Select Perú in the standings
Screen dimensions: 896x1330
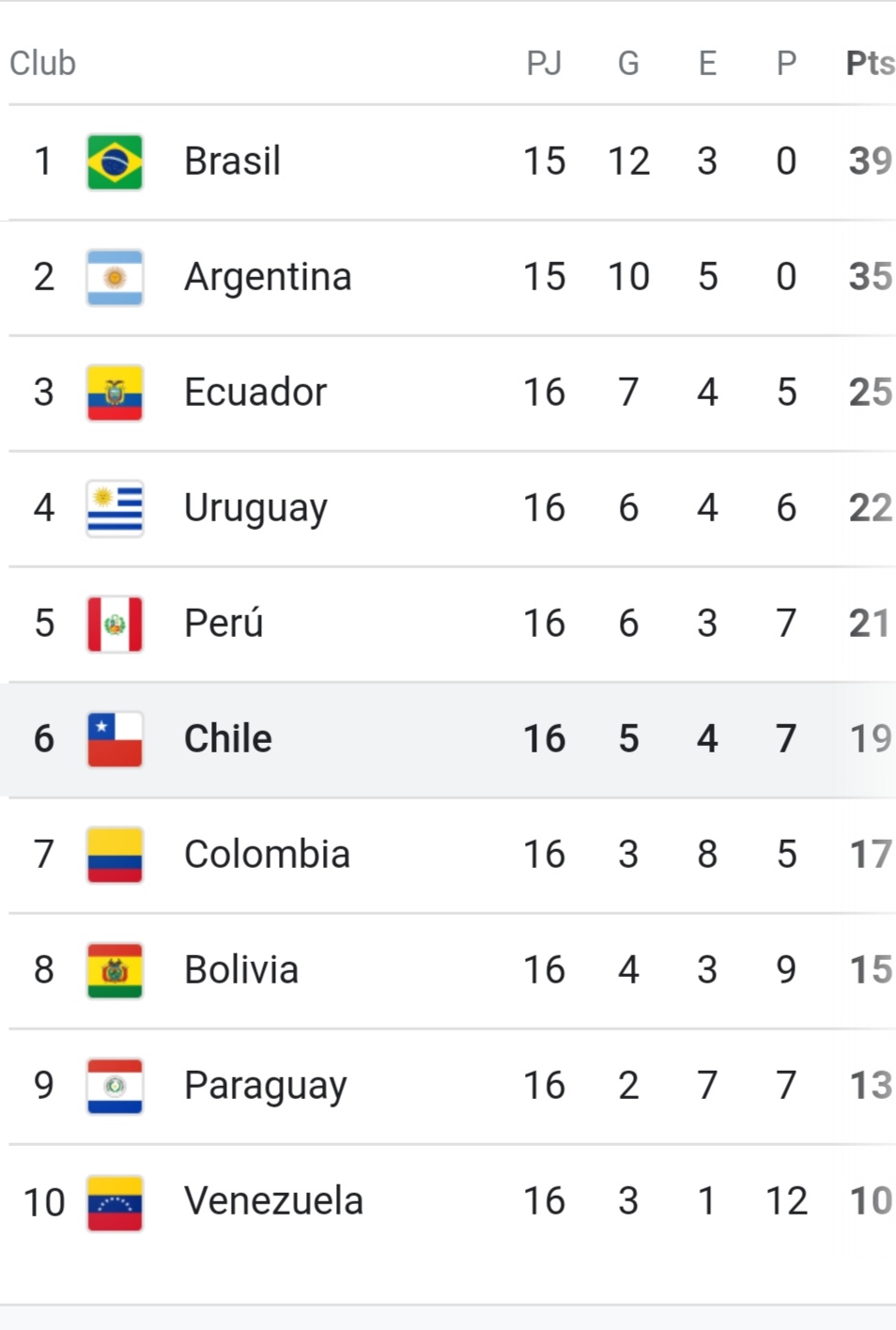coord(448,624)
